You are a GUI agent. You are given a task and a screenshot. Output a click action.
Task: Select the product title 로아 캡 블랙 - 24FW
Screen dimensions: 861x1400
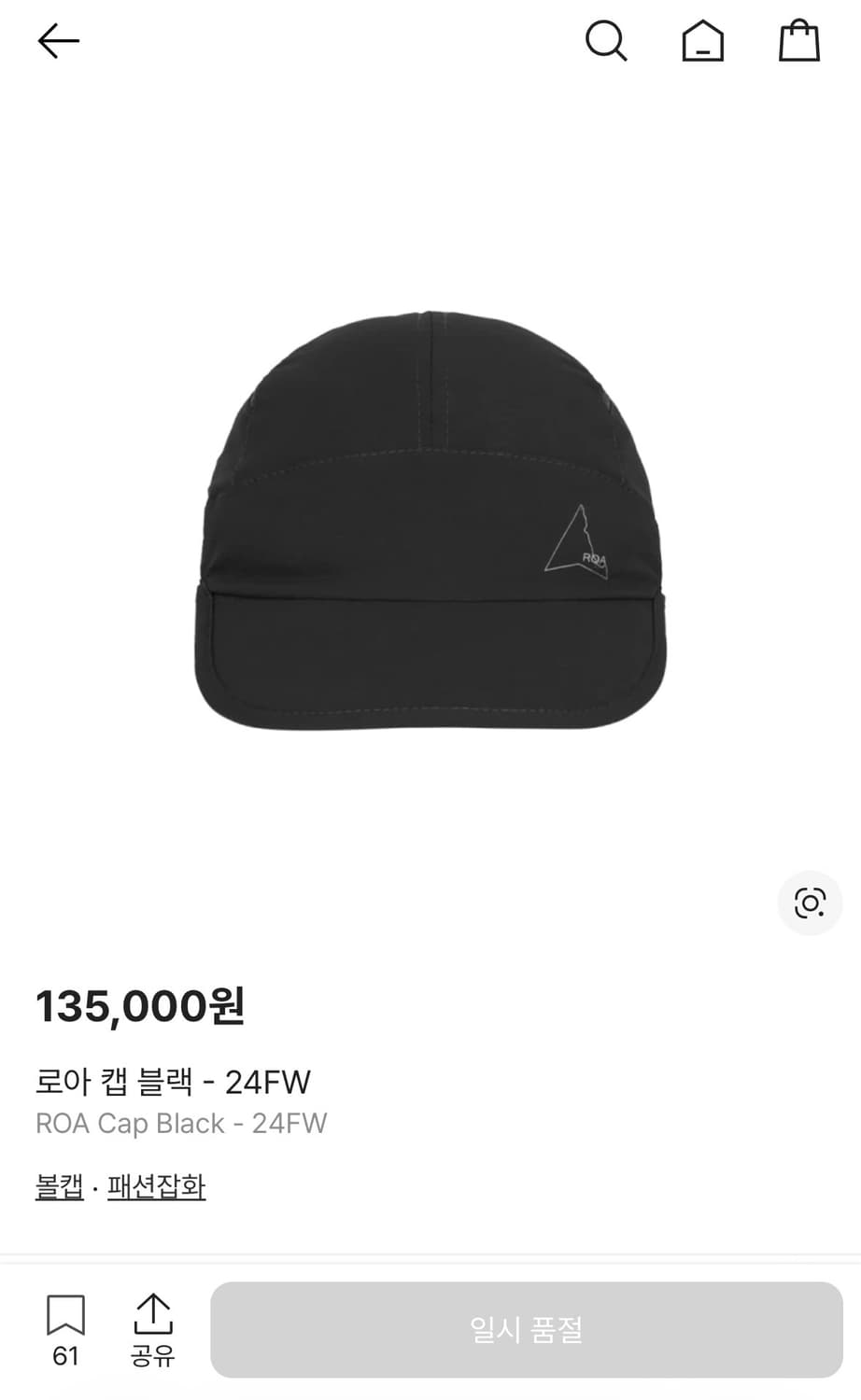172,1082
